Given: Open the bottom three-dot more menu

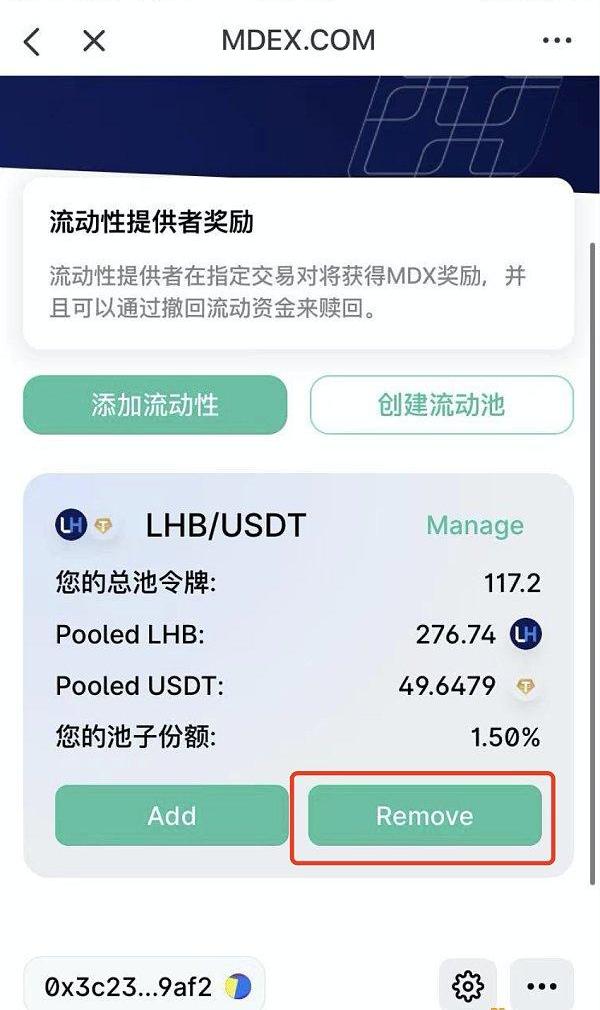Looking at the screenshot, I should point(541,988).
